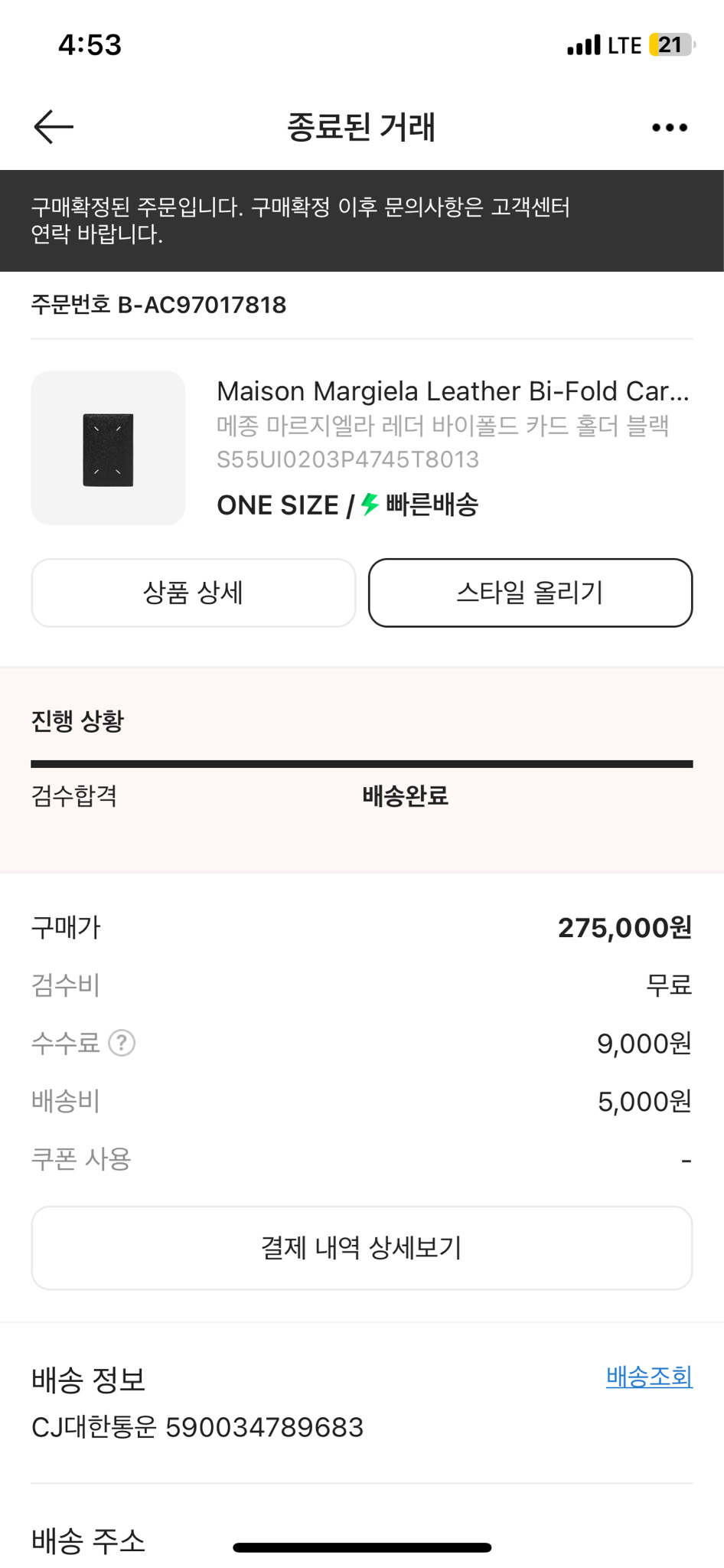Switch to the 종료된 거래 screen title
Viewport: 724px width, 1568px height.
361,127
